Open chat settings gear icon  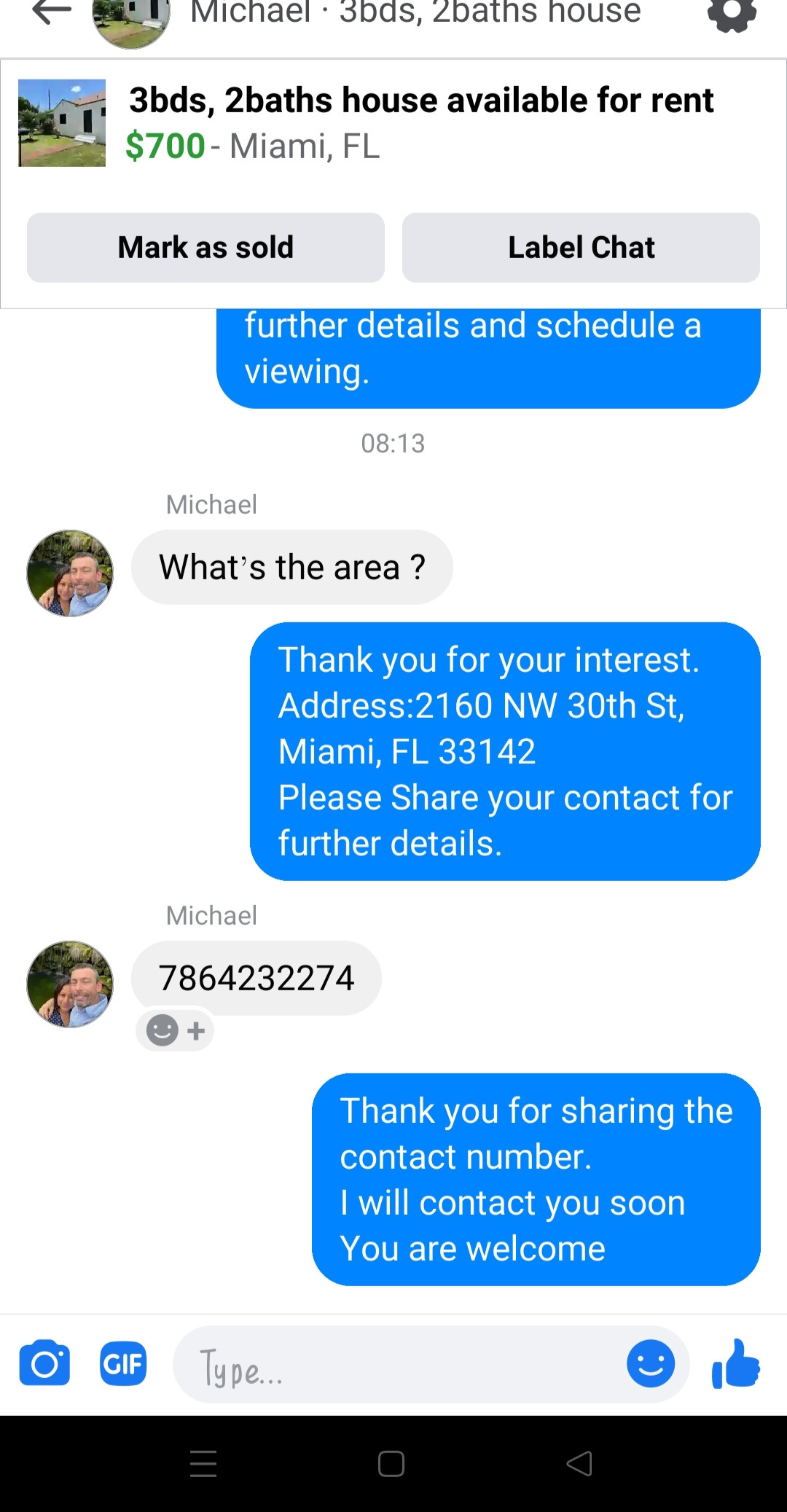(732, 13)
